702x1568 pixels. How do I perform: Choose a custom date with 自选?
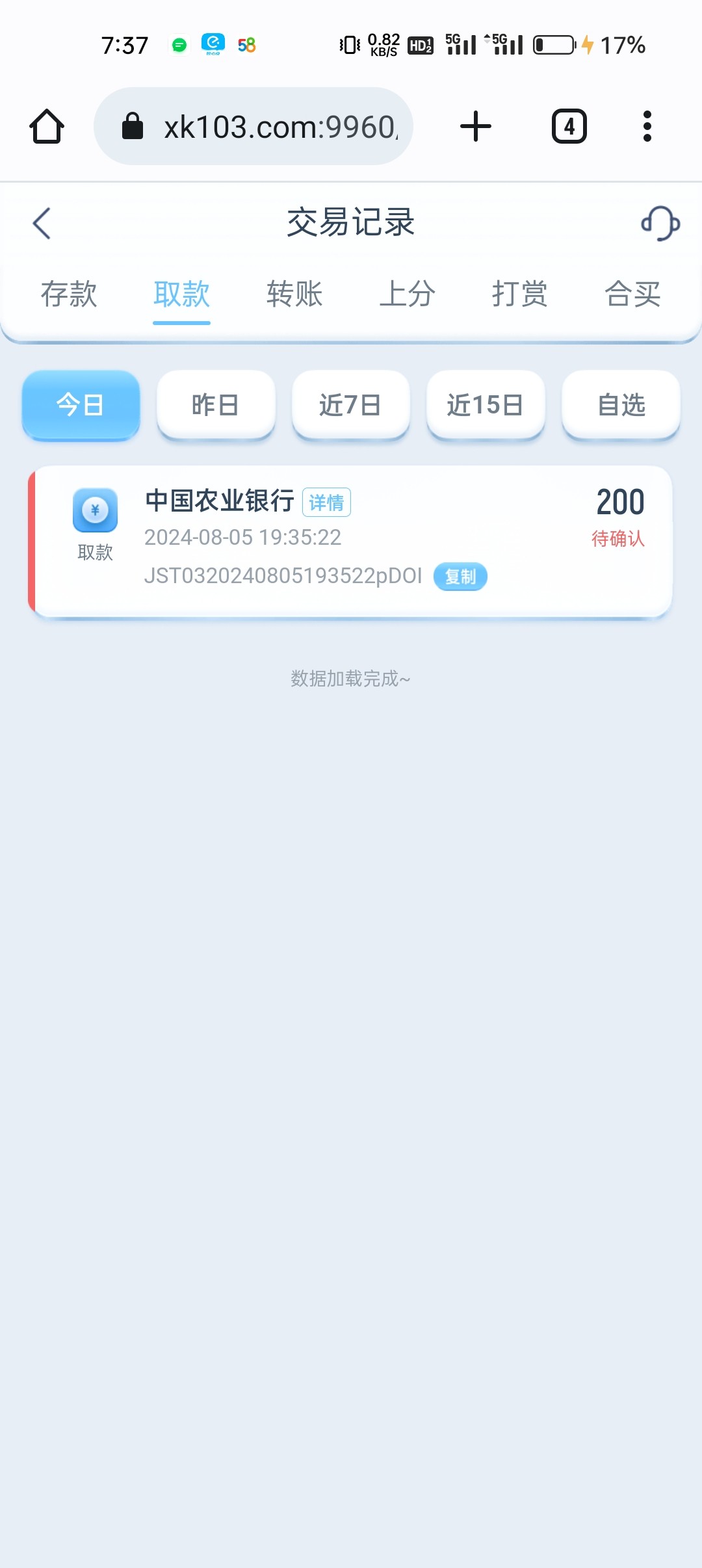coord(621,405)
